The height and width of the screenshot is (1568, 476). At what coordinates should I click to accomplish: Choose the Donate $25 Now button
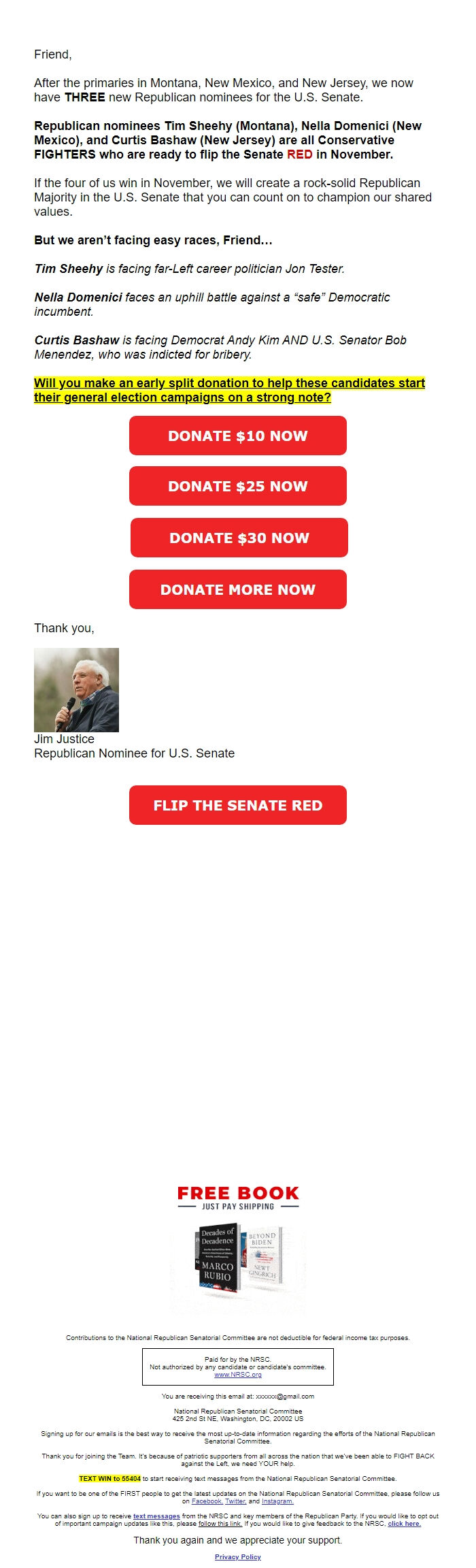[x=238, y=486]
